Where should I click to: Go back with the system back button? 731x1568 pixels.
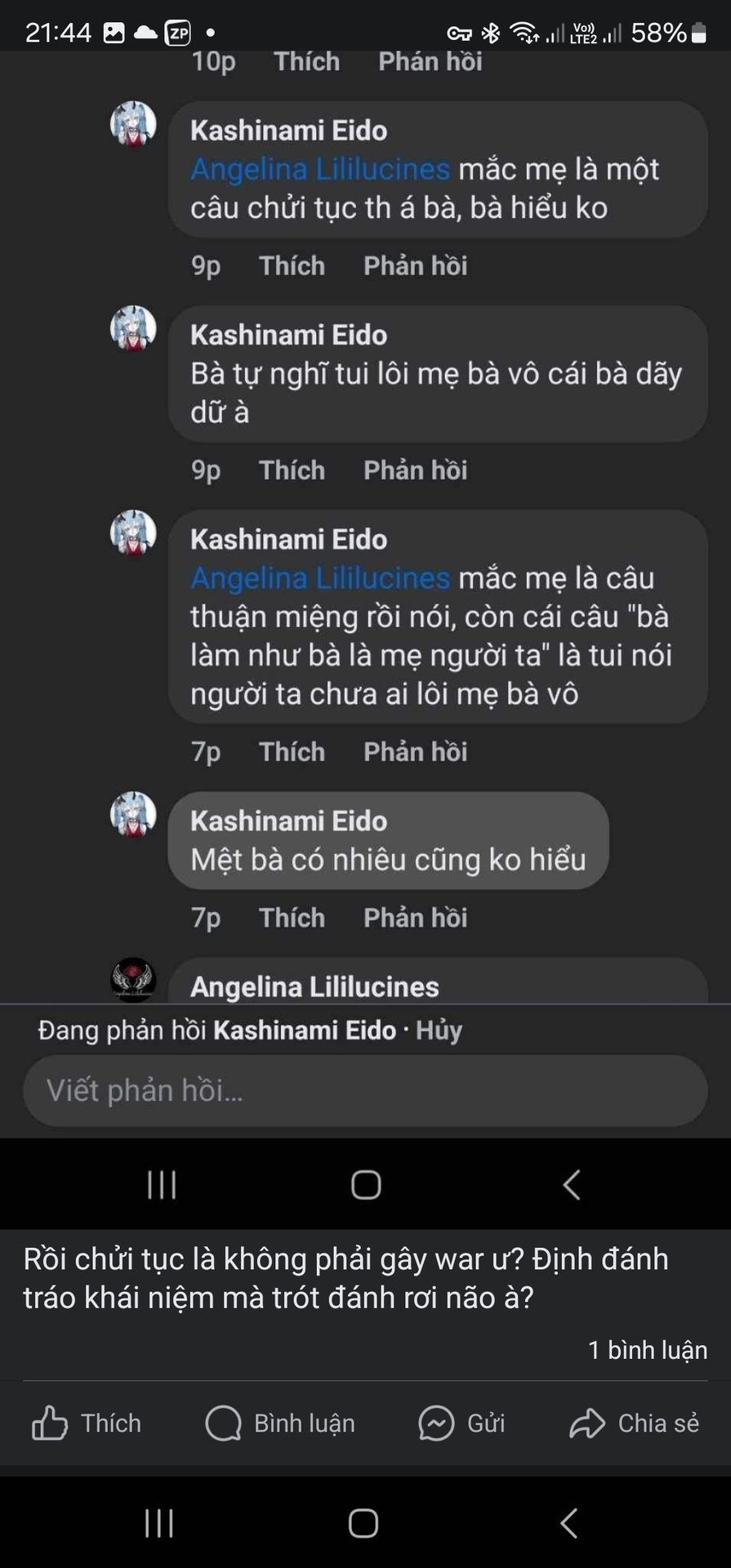tap(569, 1523)
